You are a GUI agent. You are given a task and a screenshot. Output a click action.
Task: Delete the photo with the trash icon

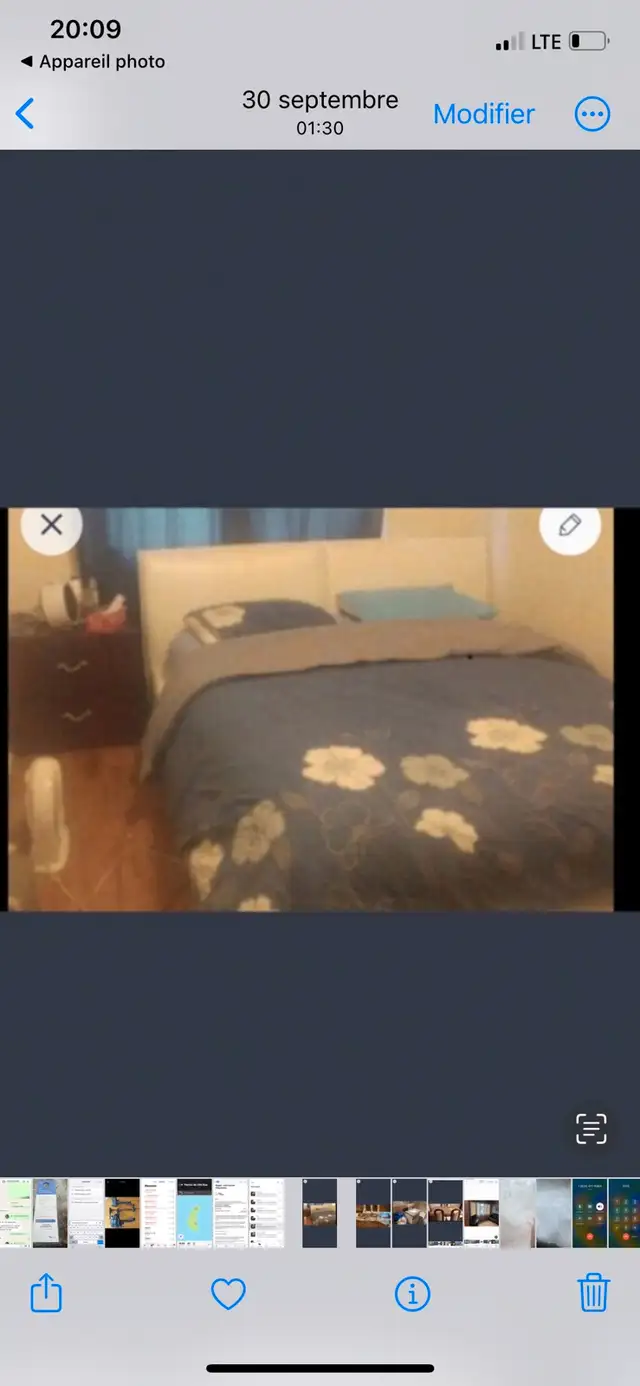pyautogui.click(x=594, y=1293)
